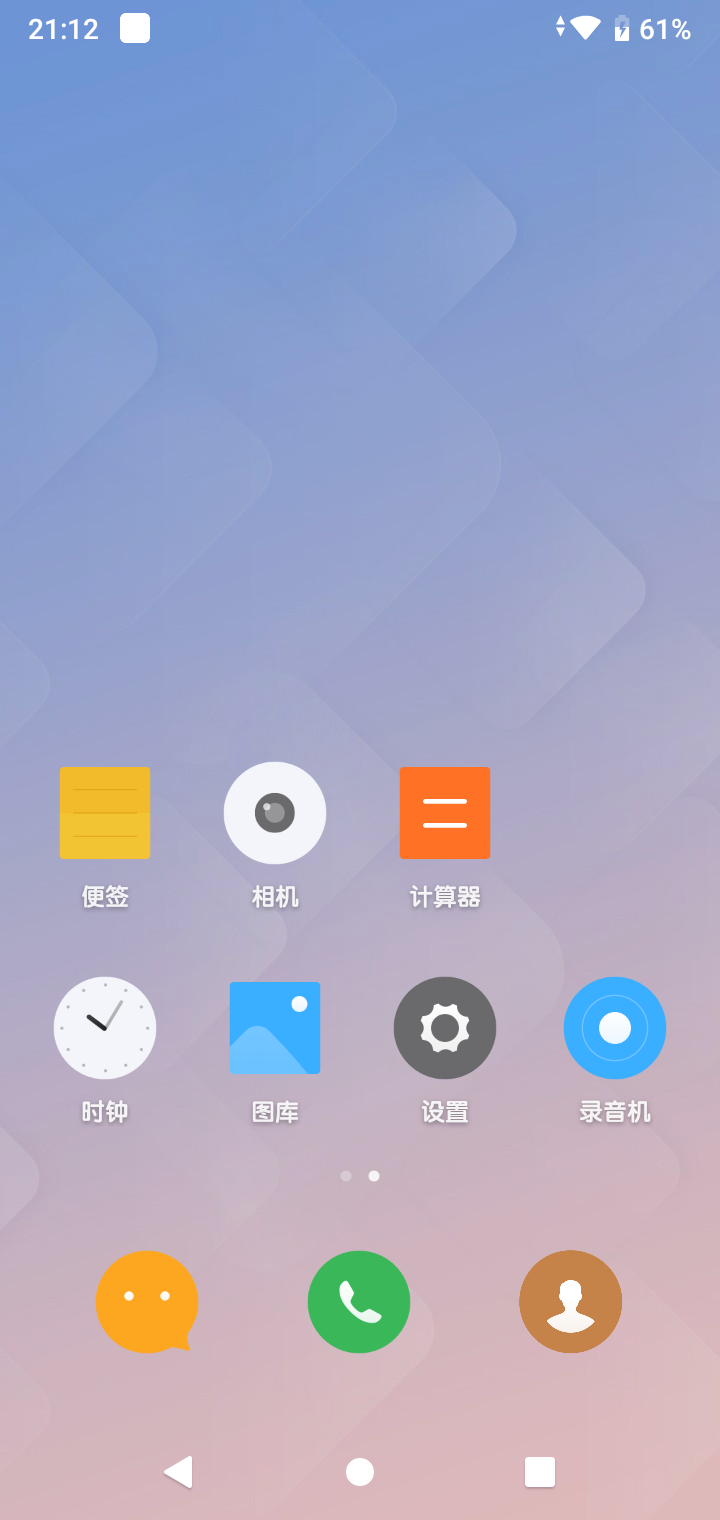This screenshot has height=1520, width=720.
Task: Open the 时钟 clock app
Action: (x=105, y=1028)
